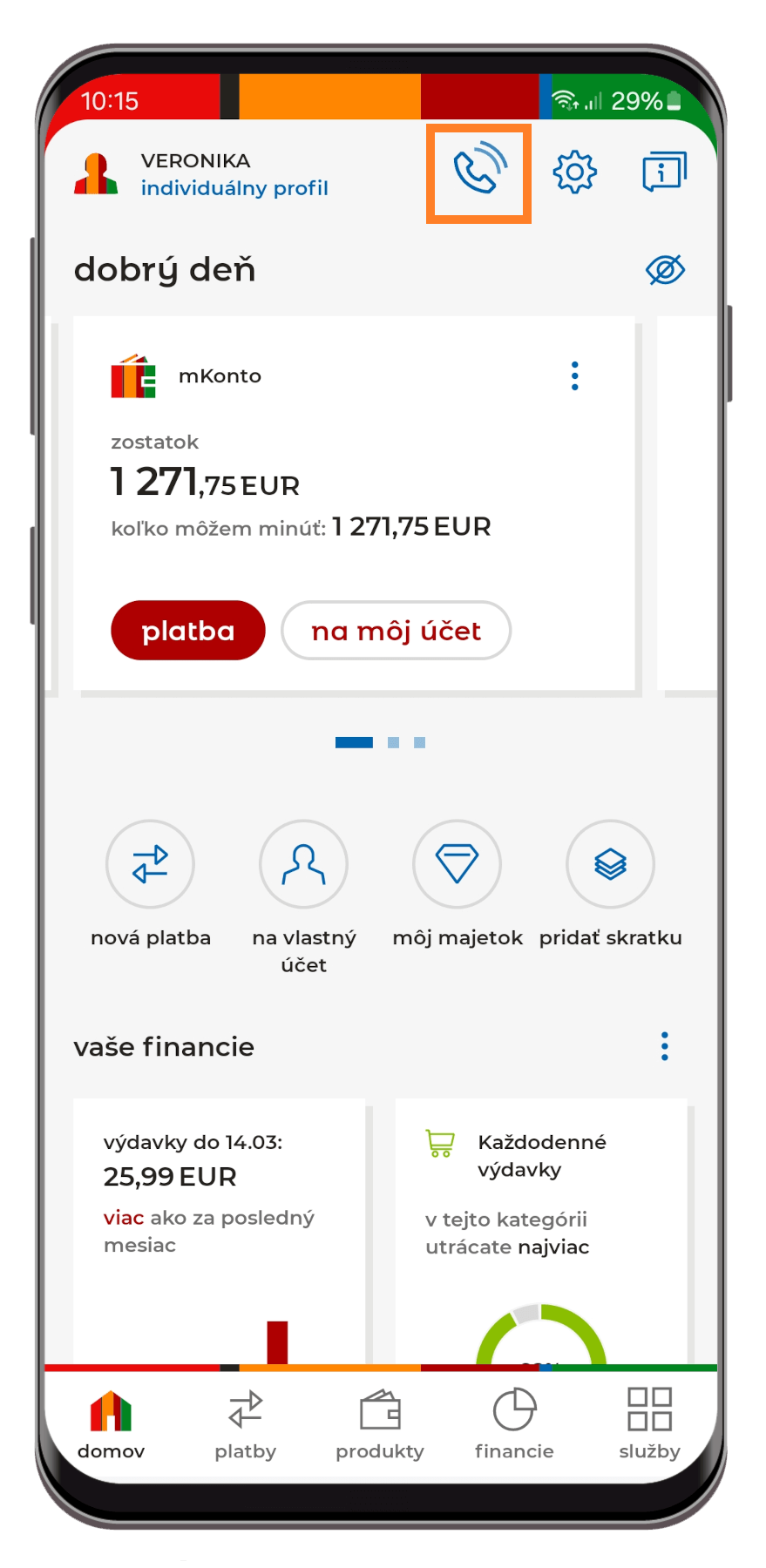This screenshot has height=1568, width=766.
Task: Open vaše financie overflow menu
Action: coord(665,1046)
